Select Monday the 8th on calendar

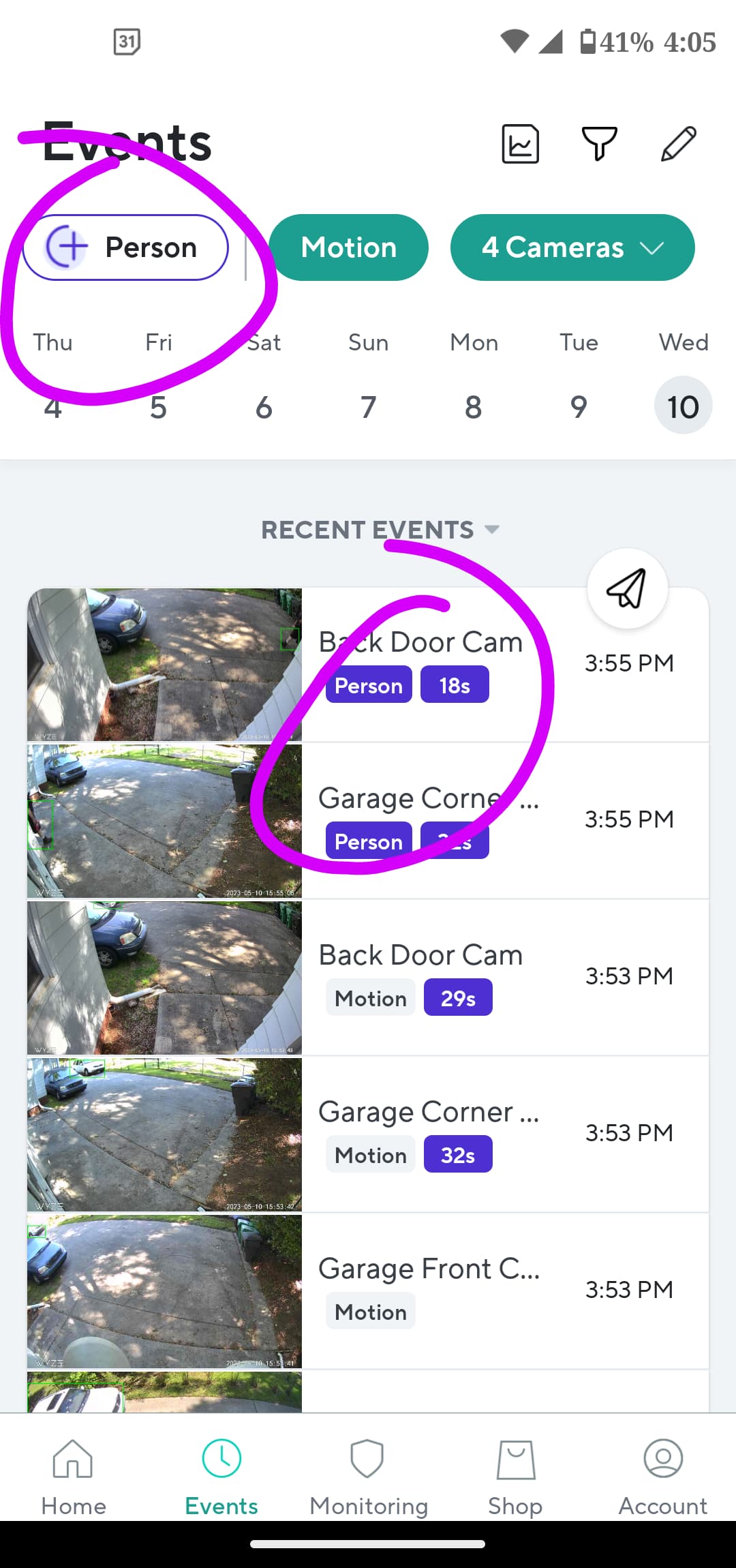coord(474,407)
